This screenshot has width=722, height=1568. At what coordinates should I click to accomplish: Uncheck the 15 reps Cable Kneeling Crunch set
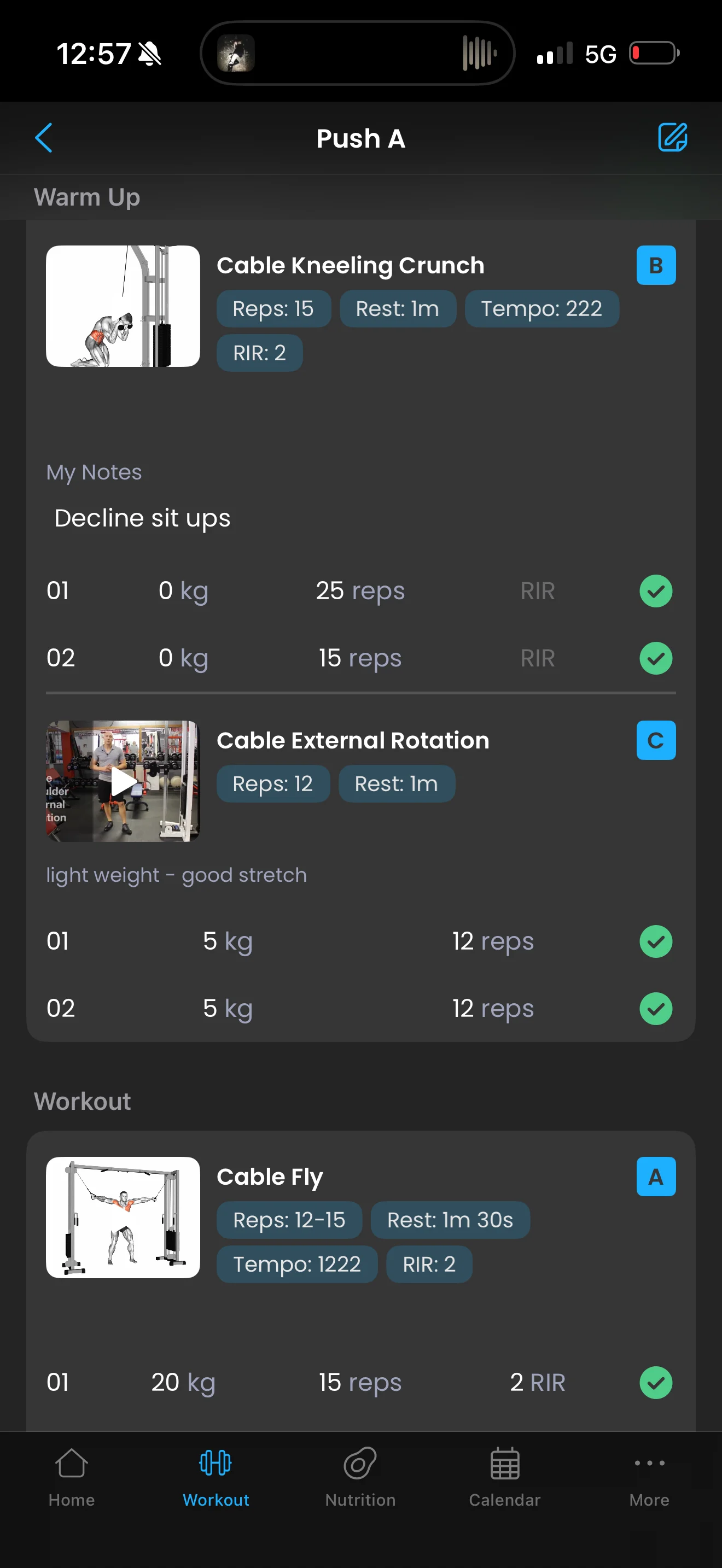[x=656, y=658]
